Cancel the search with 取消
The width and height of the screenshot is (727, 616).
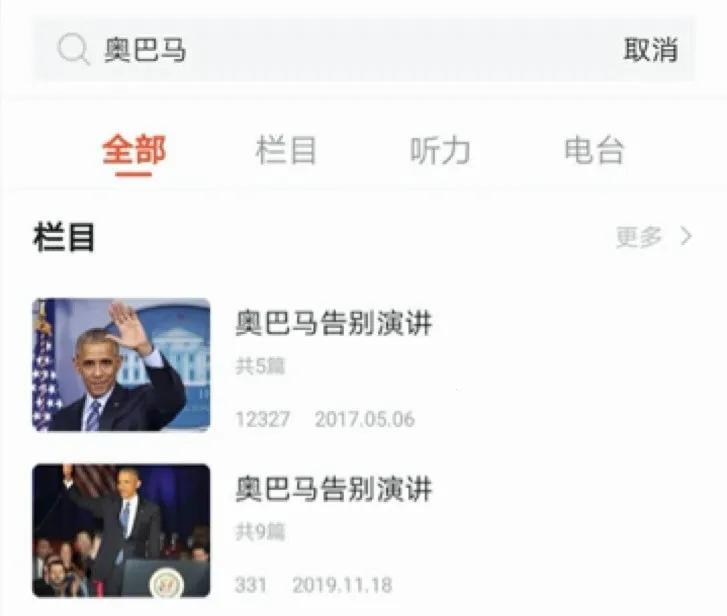tap(650, 50)
